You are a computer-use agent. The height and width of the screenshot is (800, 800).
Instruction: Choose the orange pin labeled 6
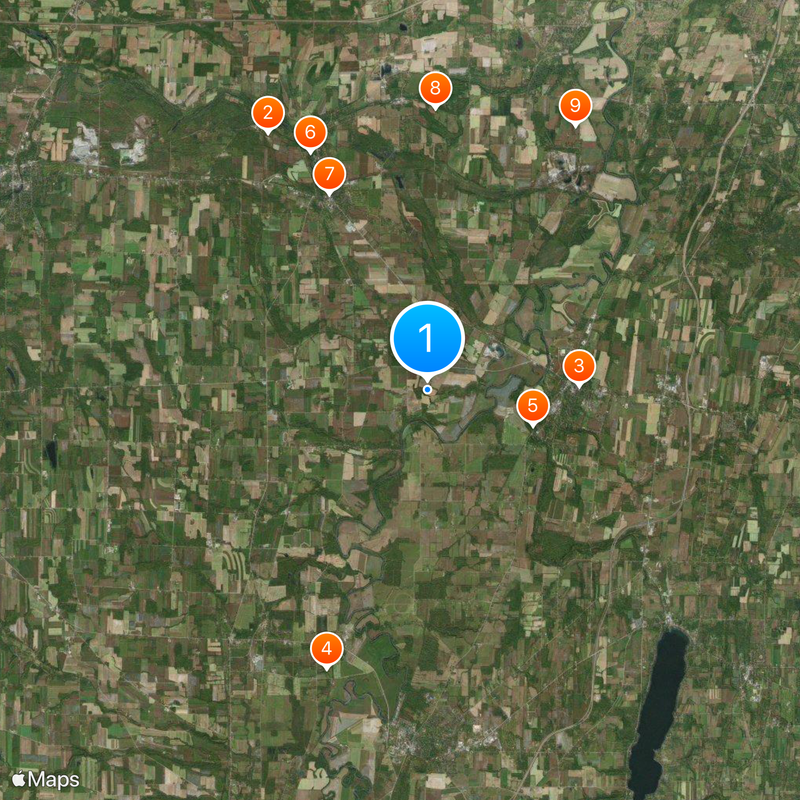tap(310, 132)
